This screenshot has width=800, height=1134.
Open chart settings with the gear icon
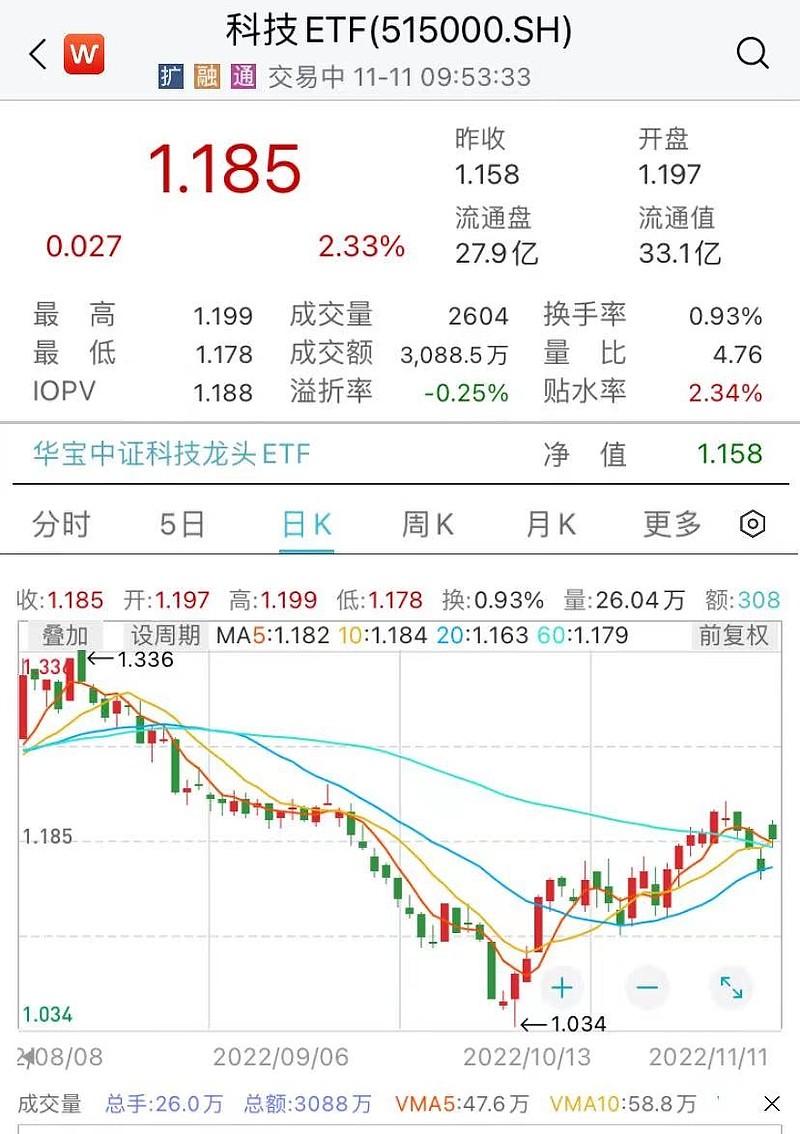751,523
